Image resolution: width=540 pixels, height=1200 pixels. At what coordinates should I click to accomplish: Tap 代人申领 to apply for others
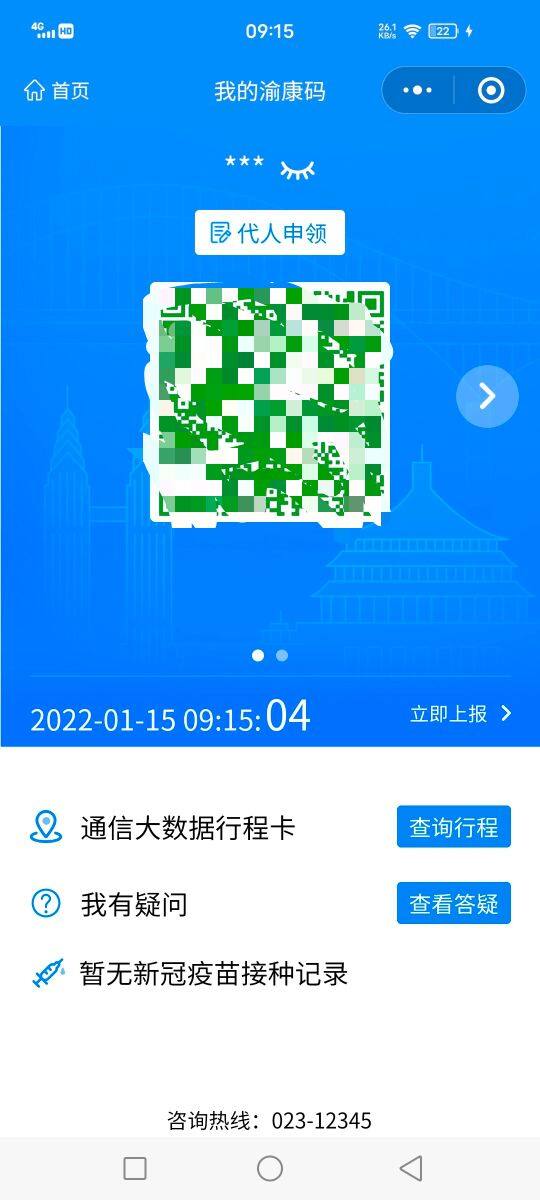(270, 233)
